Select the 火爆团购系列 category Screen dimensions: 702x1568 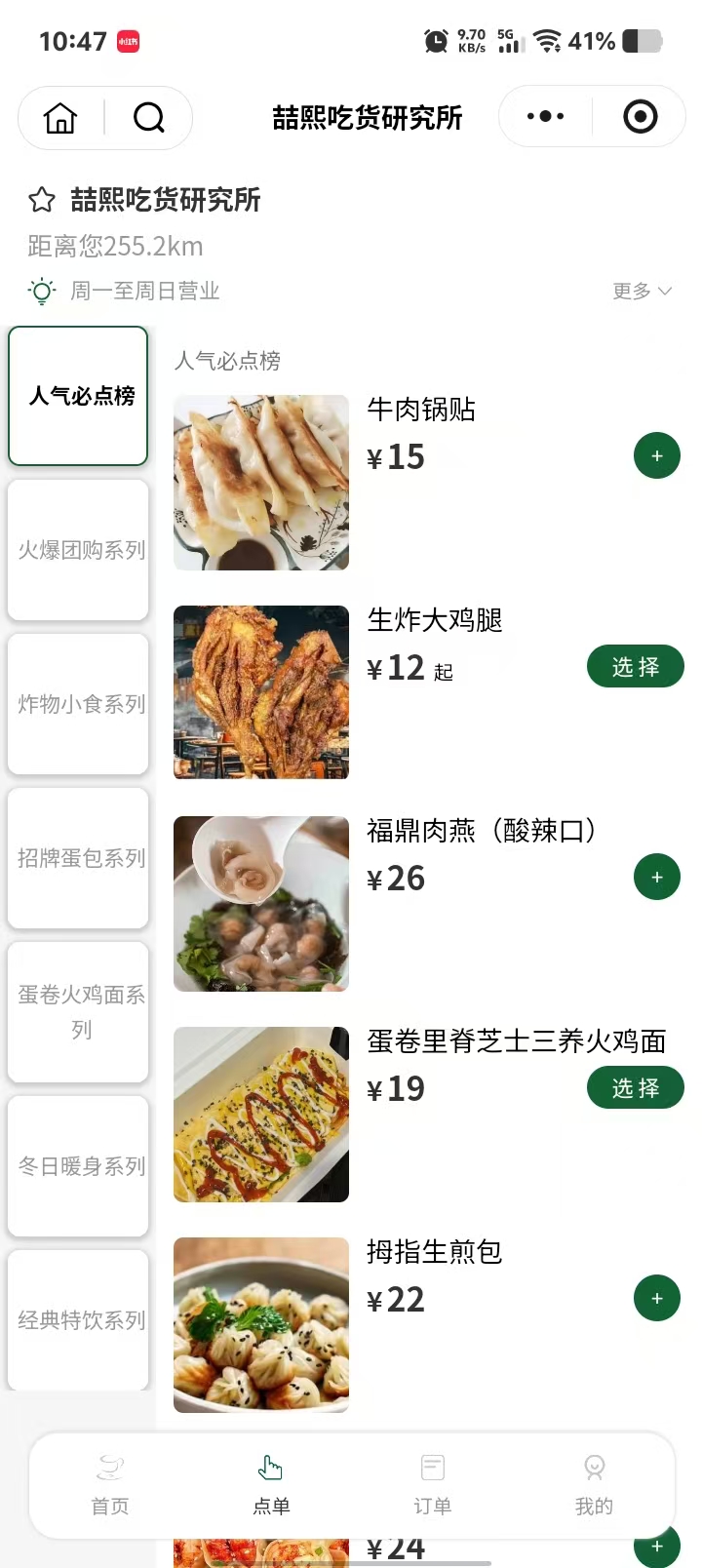pos(79,550)
